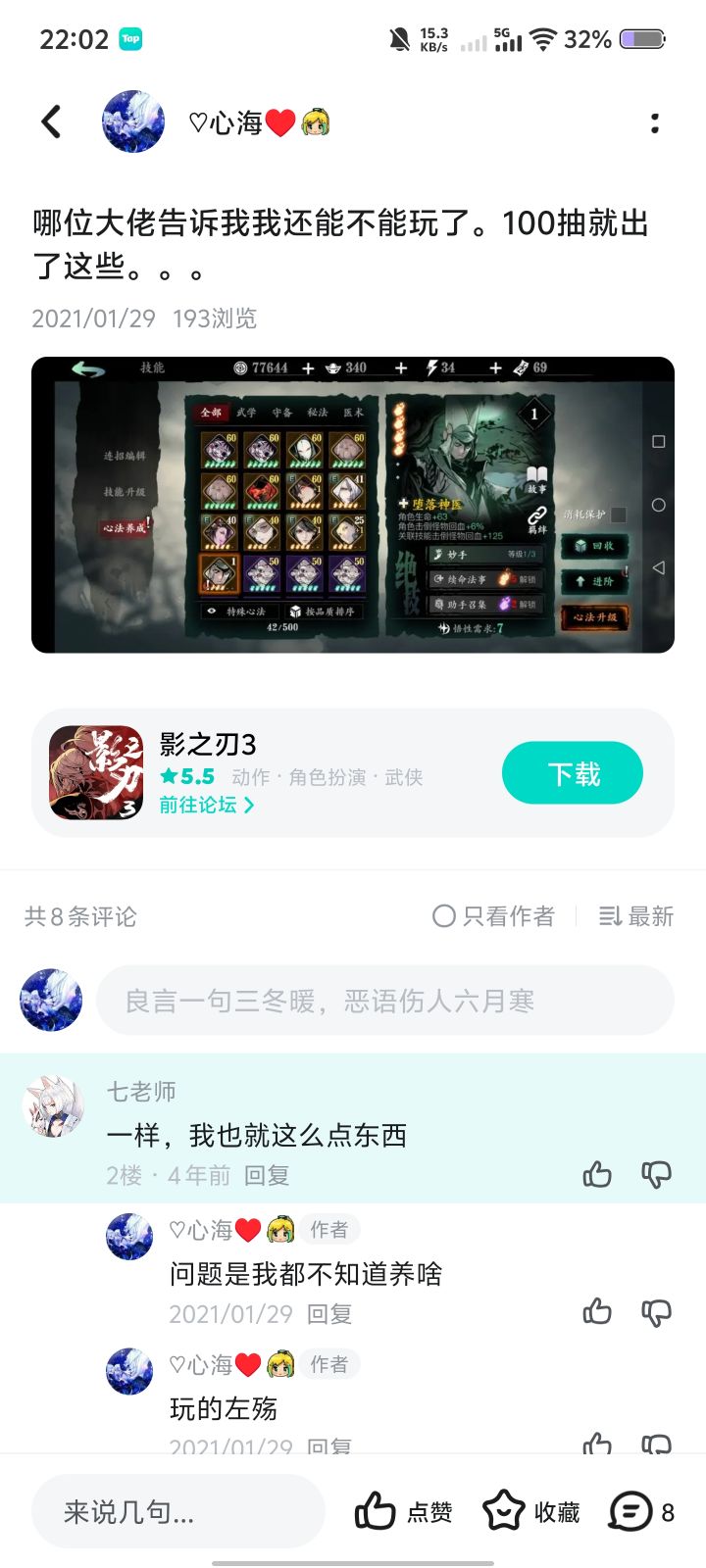706x1568 pixels.
Task: Tap 回复 on the 2楼 comment
Action: click(265, 1174)
